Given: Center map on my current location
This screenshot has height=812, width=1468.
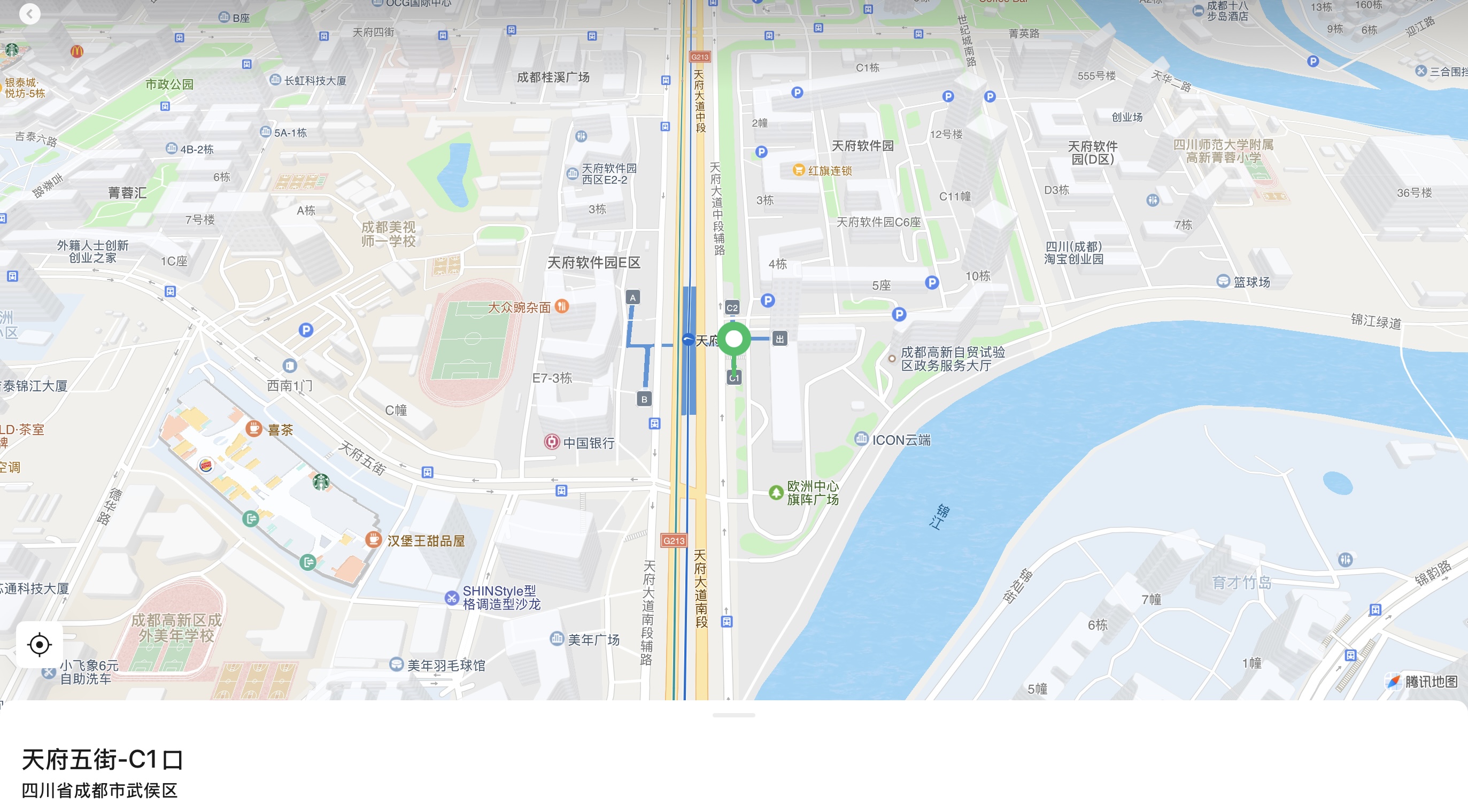Looking at the screenshot, I should coord(40,645).
